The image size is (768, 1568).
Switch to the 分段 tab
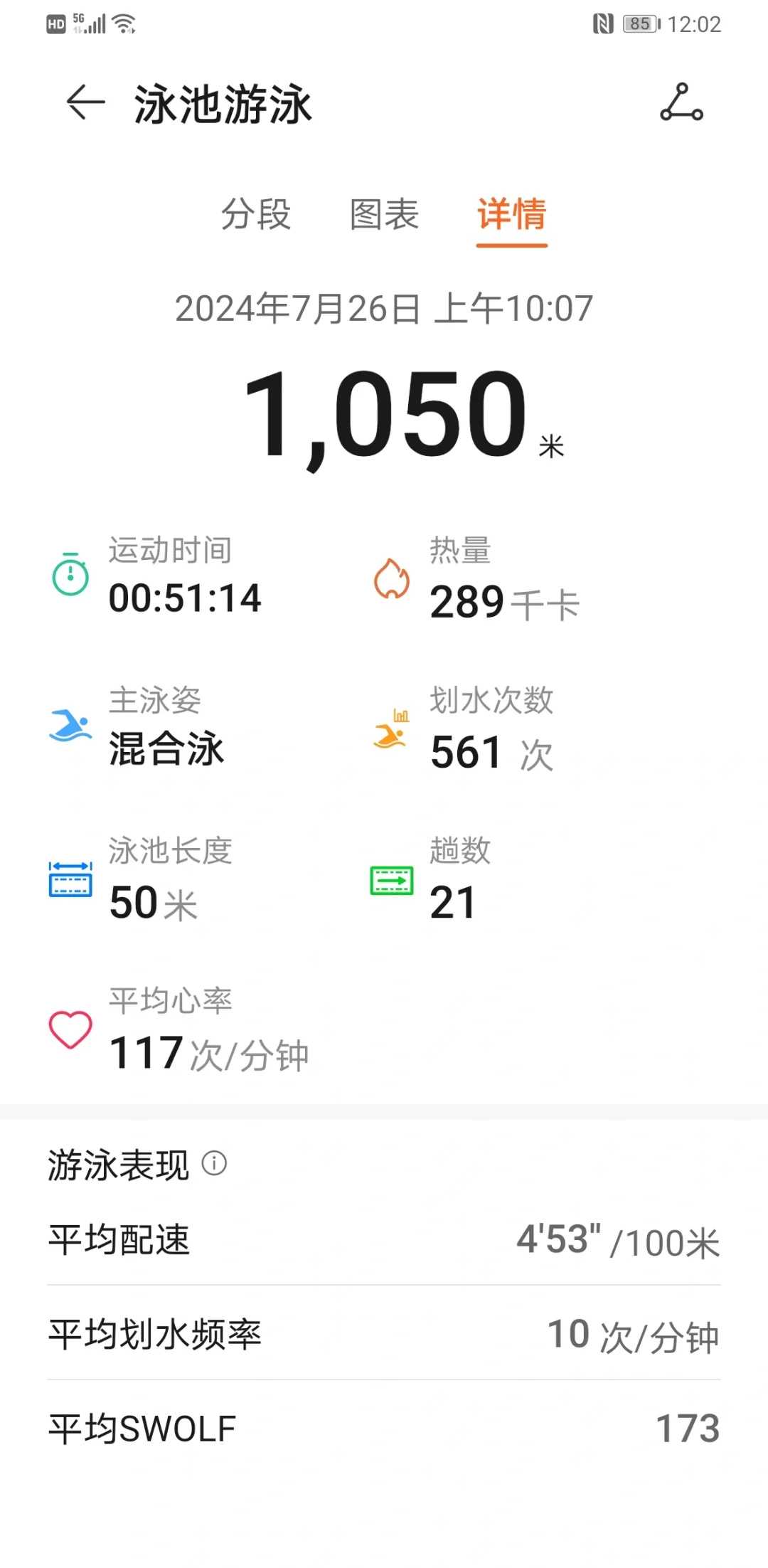tap(255, 216)
